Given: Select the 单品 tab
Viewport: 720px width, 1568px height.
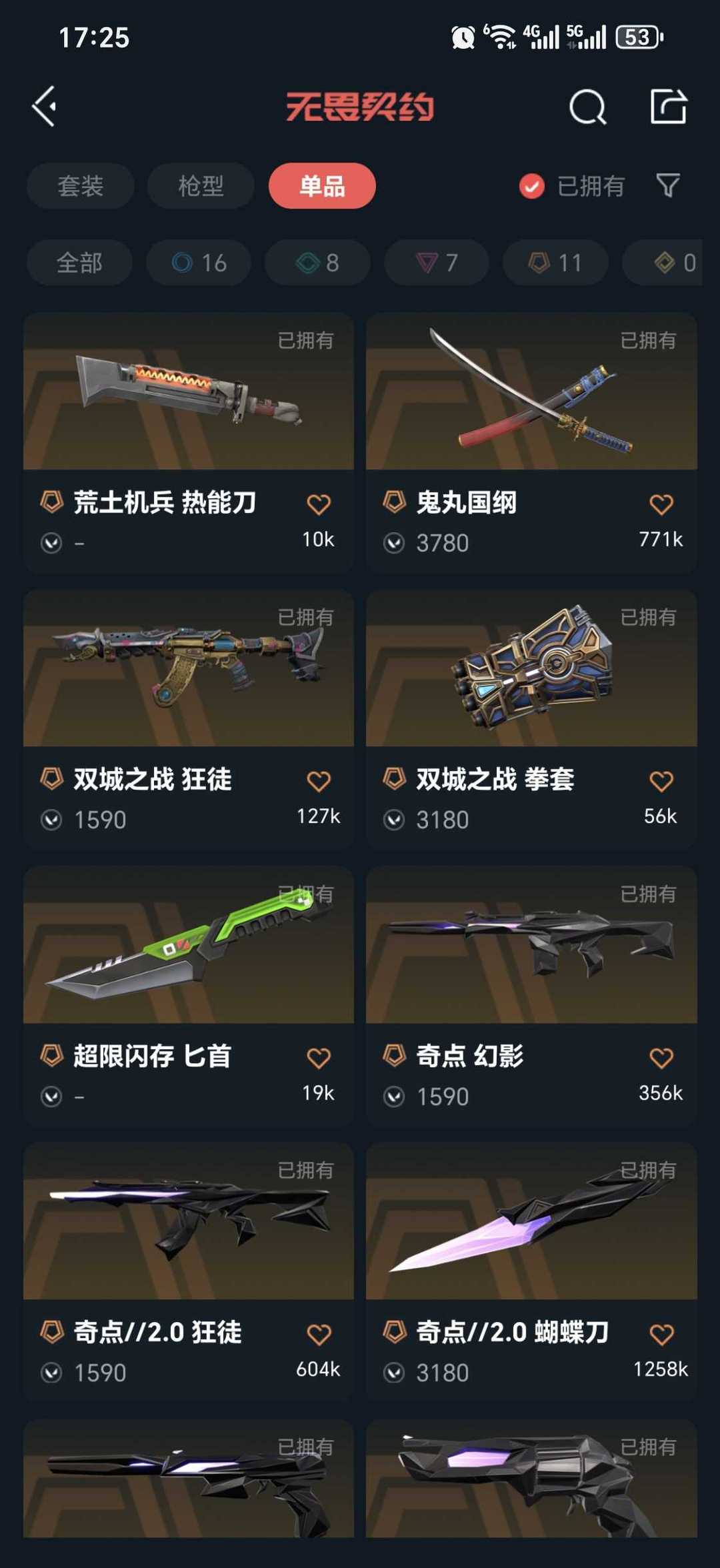Looking at the screenshot, I should pos(322,187).
